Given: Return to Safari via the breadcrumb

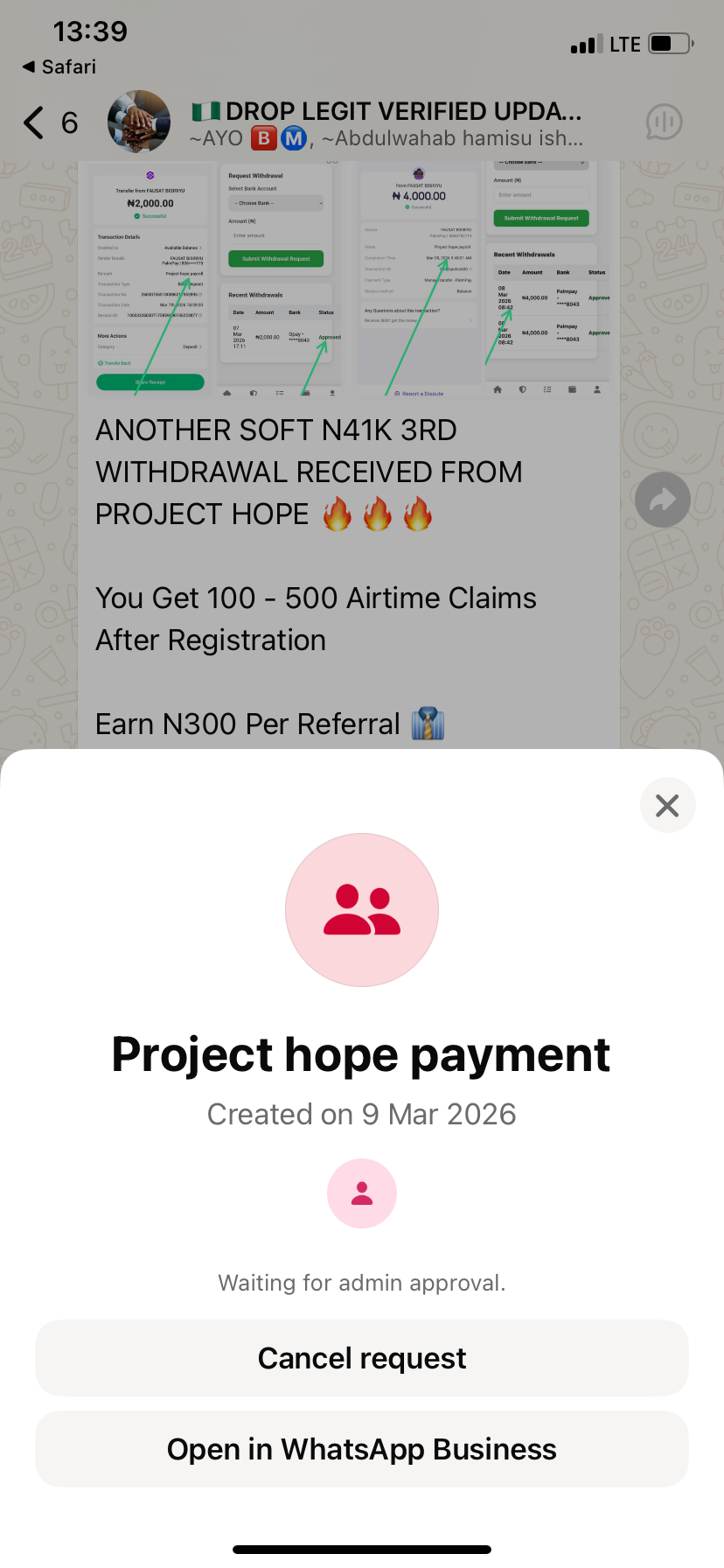Looking at the screenshot, I should click(x=59, y=66).
